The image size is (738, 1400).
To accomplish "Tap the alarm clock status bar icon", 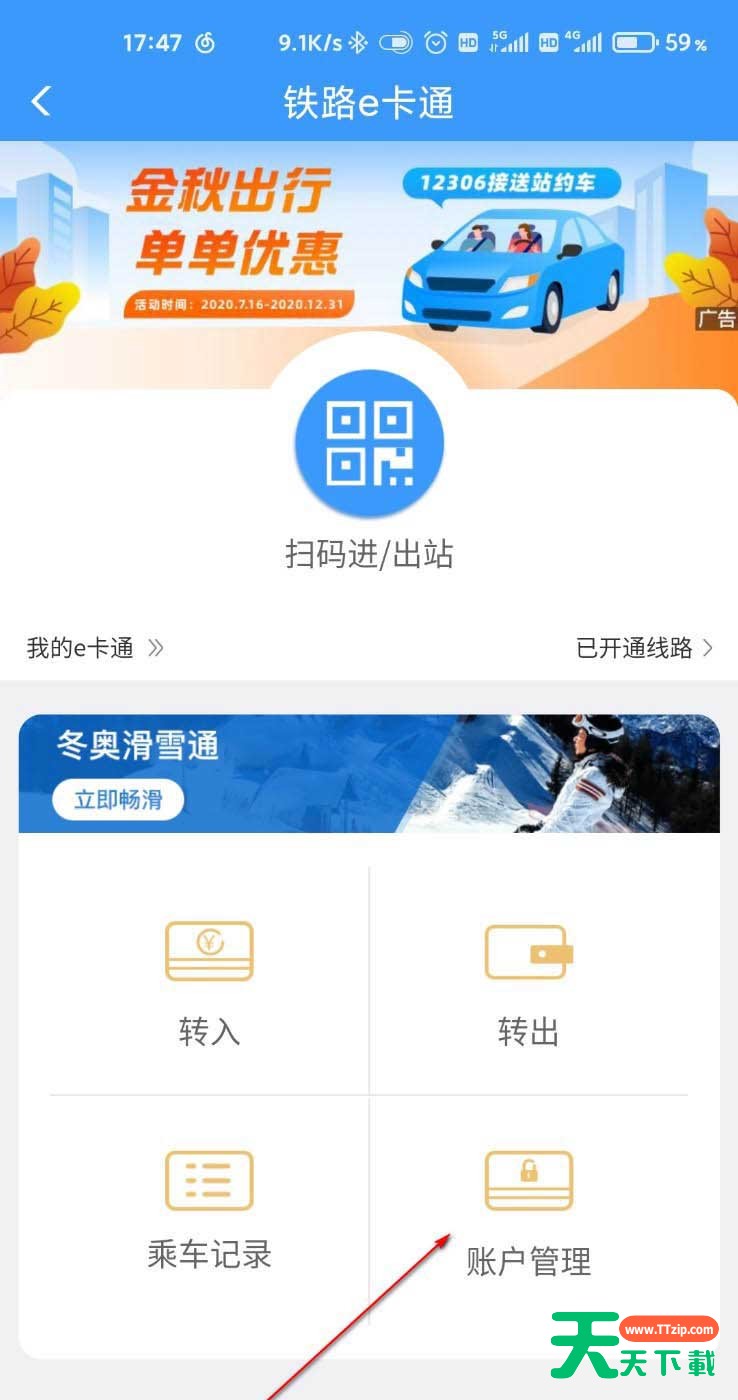I will pos(435,42).
